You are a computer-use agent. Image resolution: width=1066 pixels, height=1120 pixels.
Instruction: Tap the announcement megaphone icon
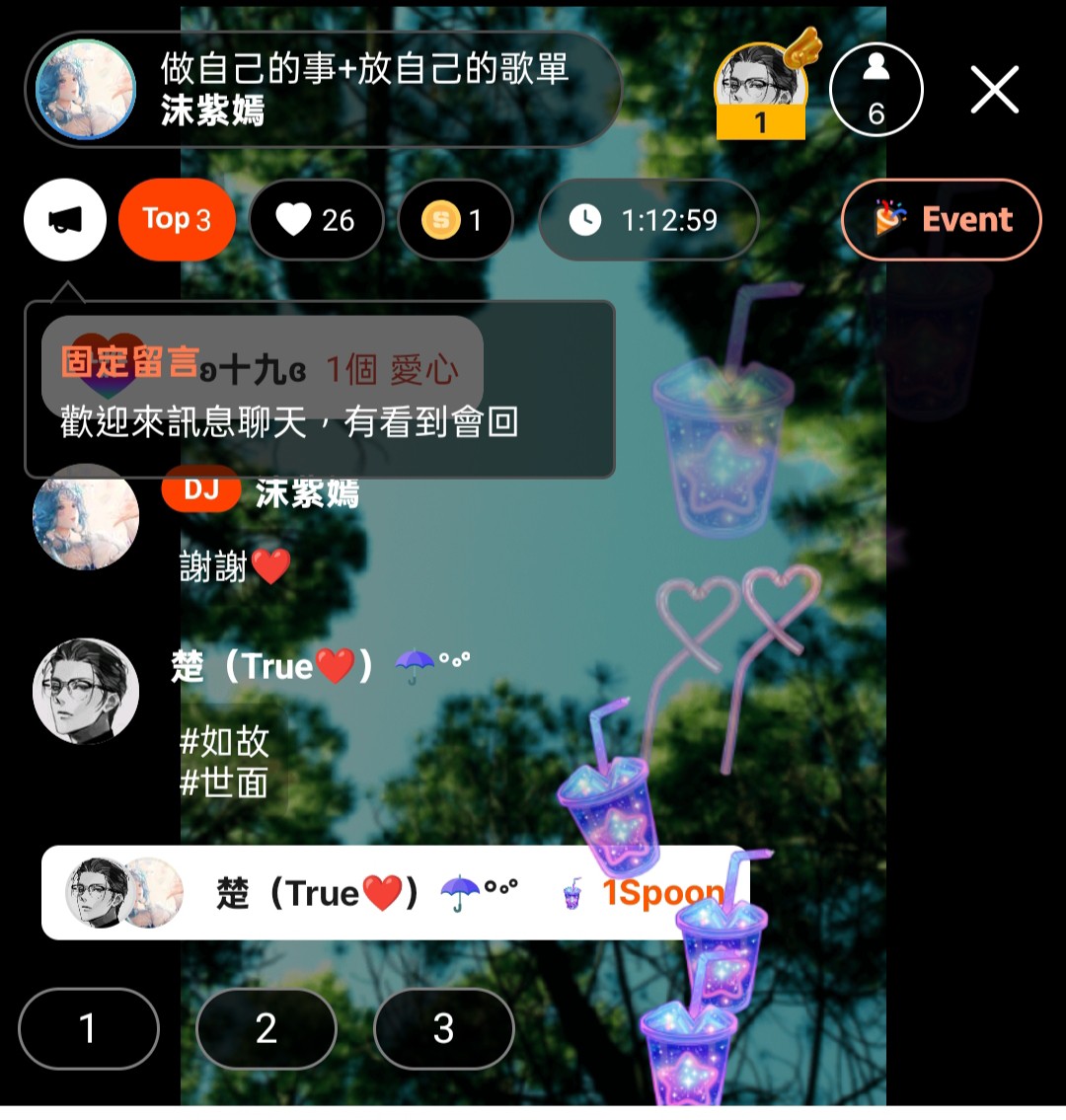pos(65,220)
